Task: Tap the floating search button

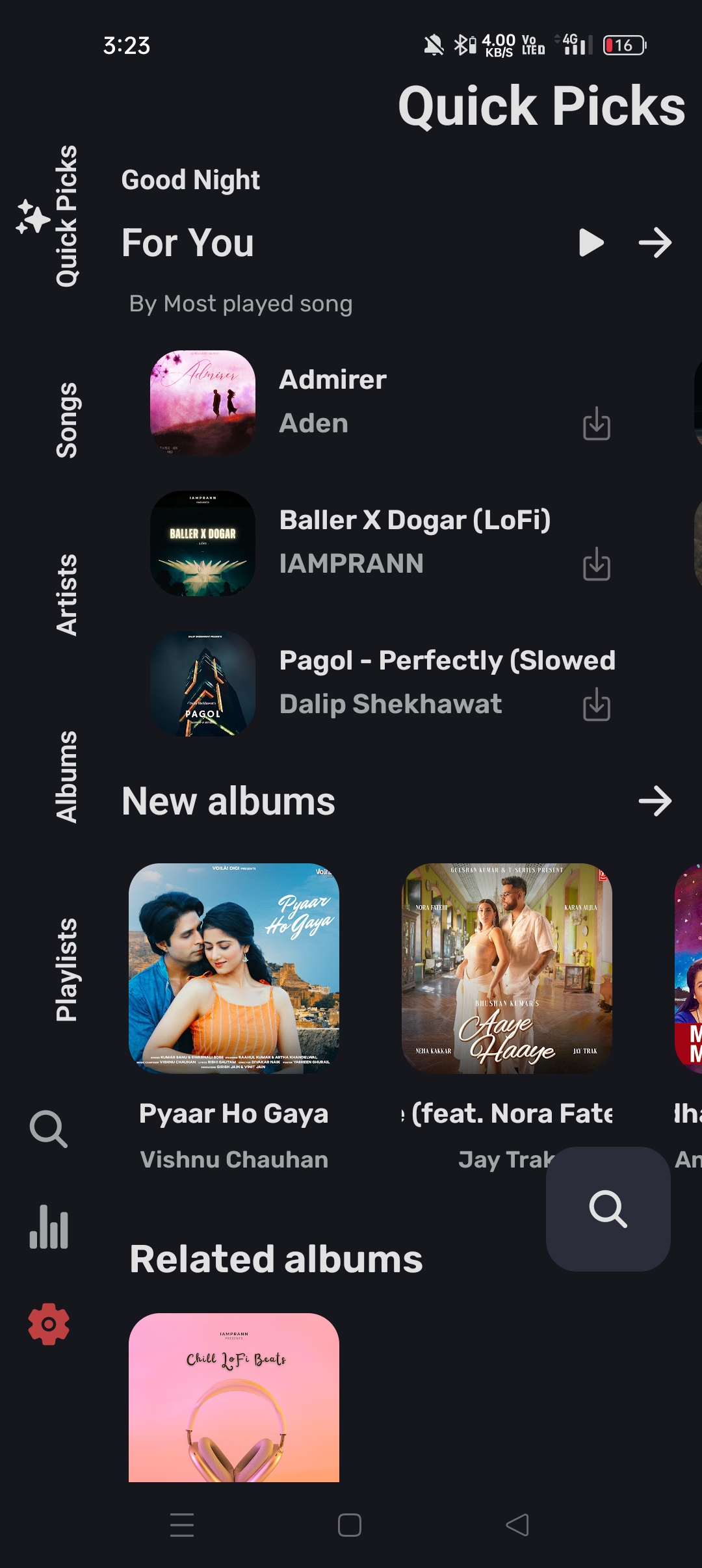Action: pos(608,1209)
